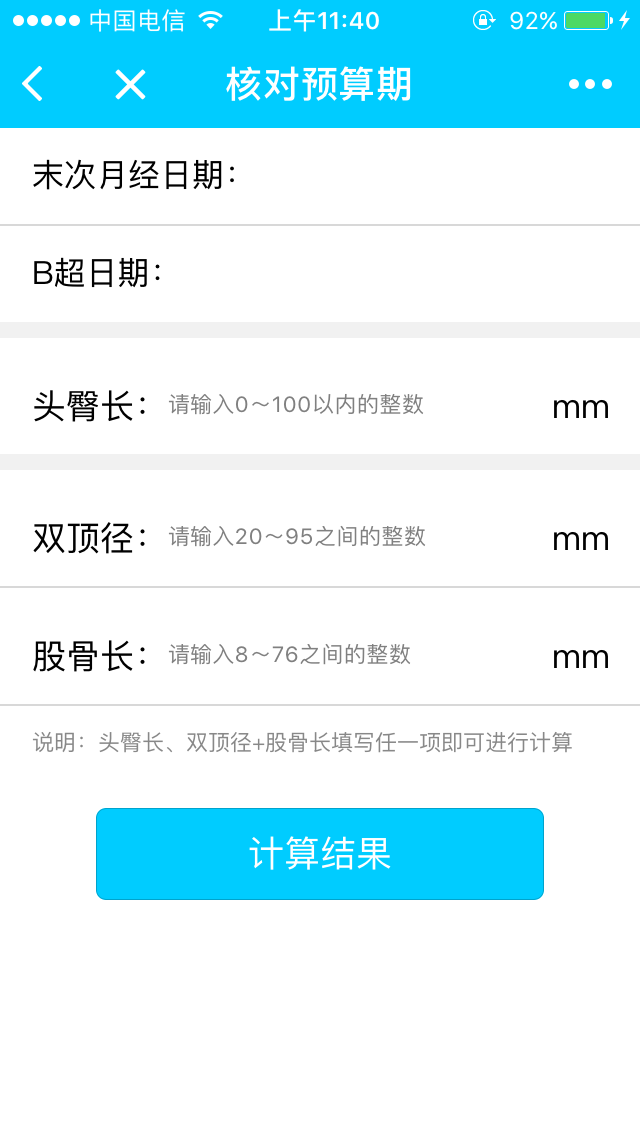640x1136 pixels.
Task: Open the three-dot overflow menu
Action: click(x=590, y=85)
